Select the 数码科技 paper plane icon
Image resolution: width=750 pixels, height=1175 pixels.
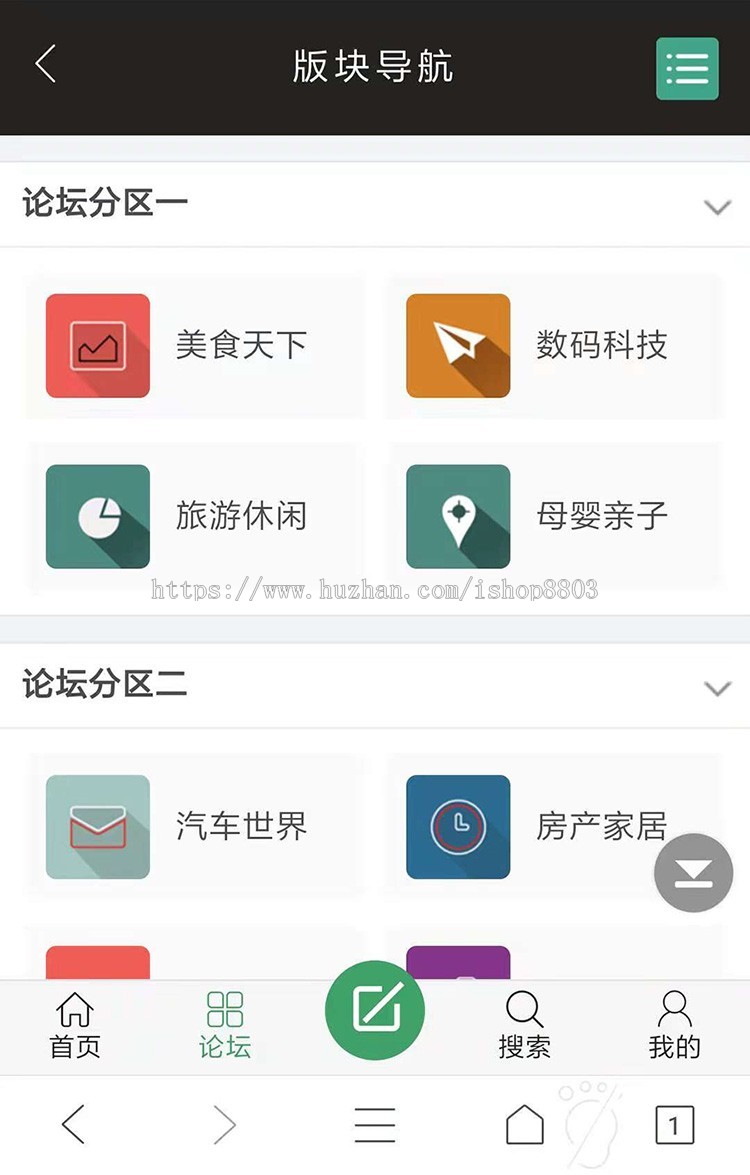[x=458, y=345]
